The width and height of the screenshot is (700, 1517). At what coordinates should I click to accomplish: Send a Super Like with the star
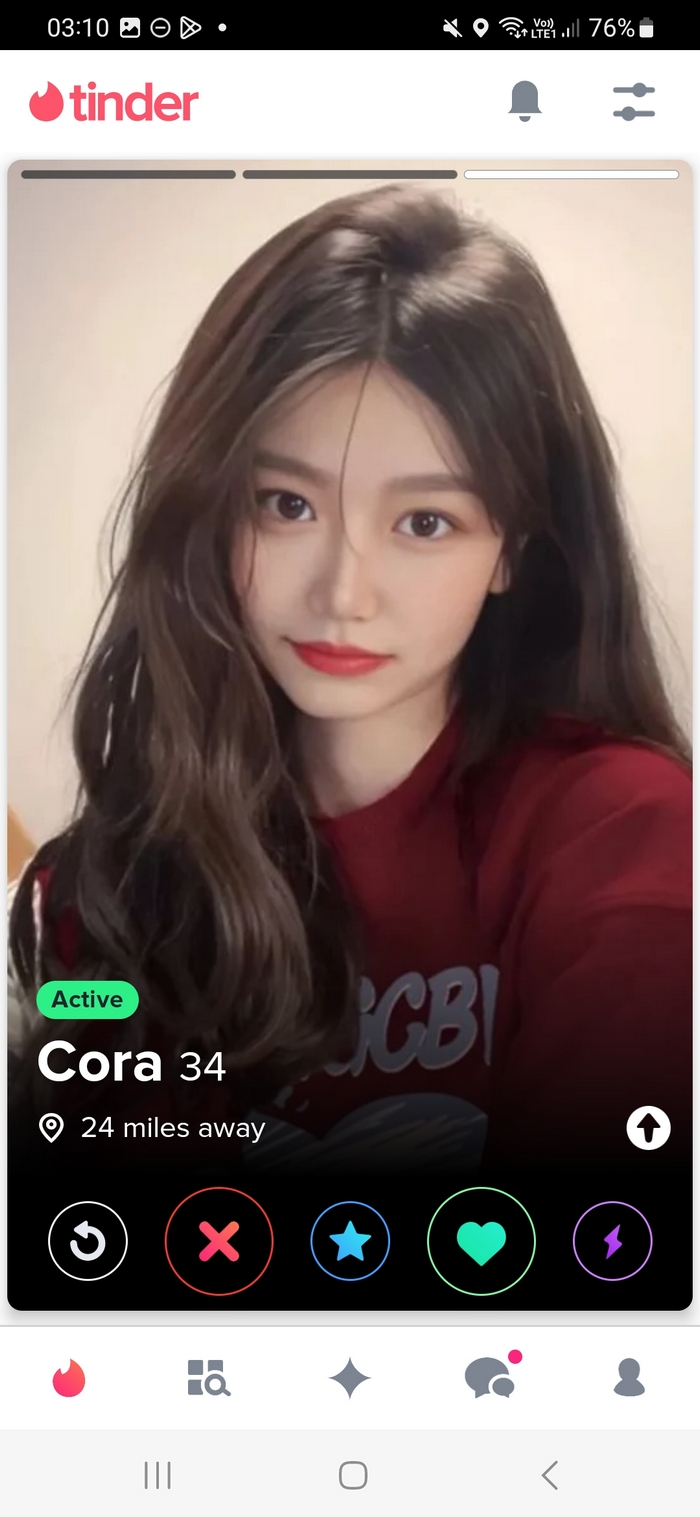click(350, 1241)
